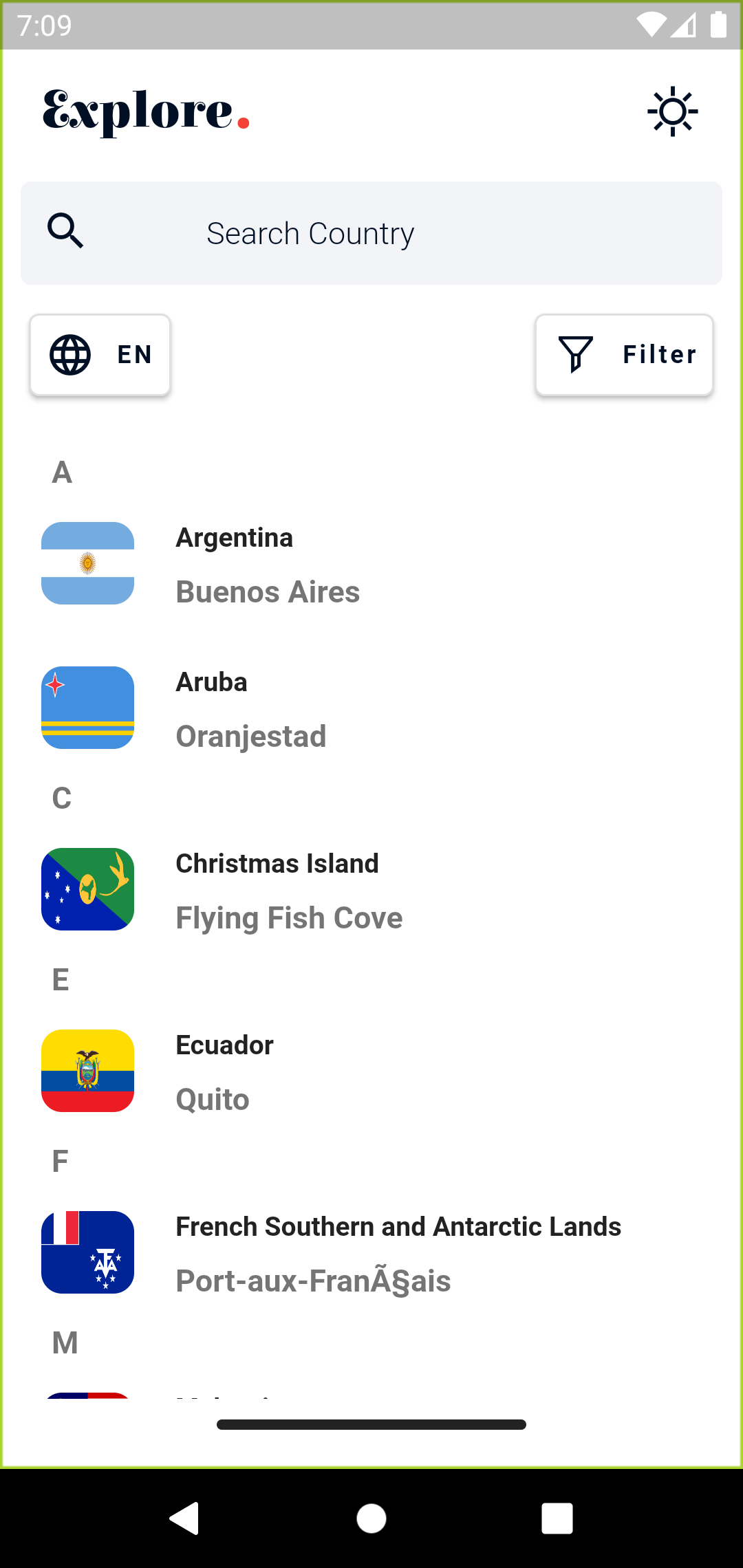
Task: Select the Ecuador flag icon
Action: [x=87, y=1071]
